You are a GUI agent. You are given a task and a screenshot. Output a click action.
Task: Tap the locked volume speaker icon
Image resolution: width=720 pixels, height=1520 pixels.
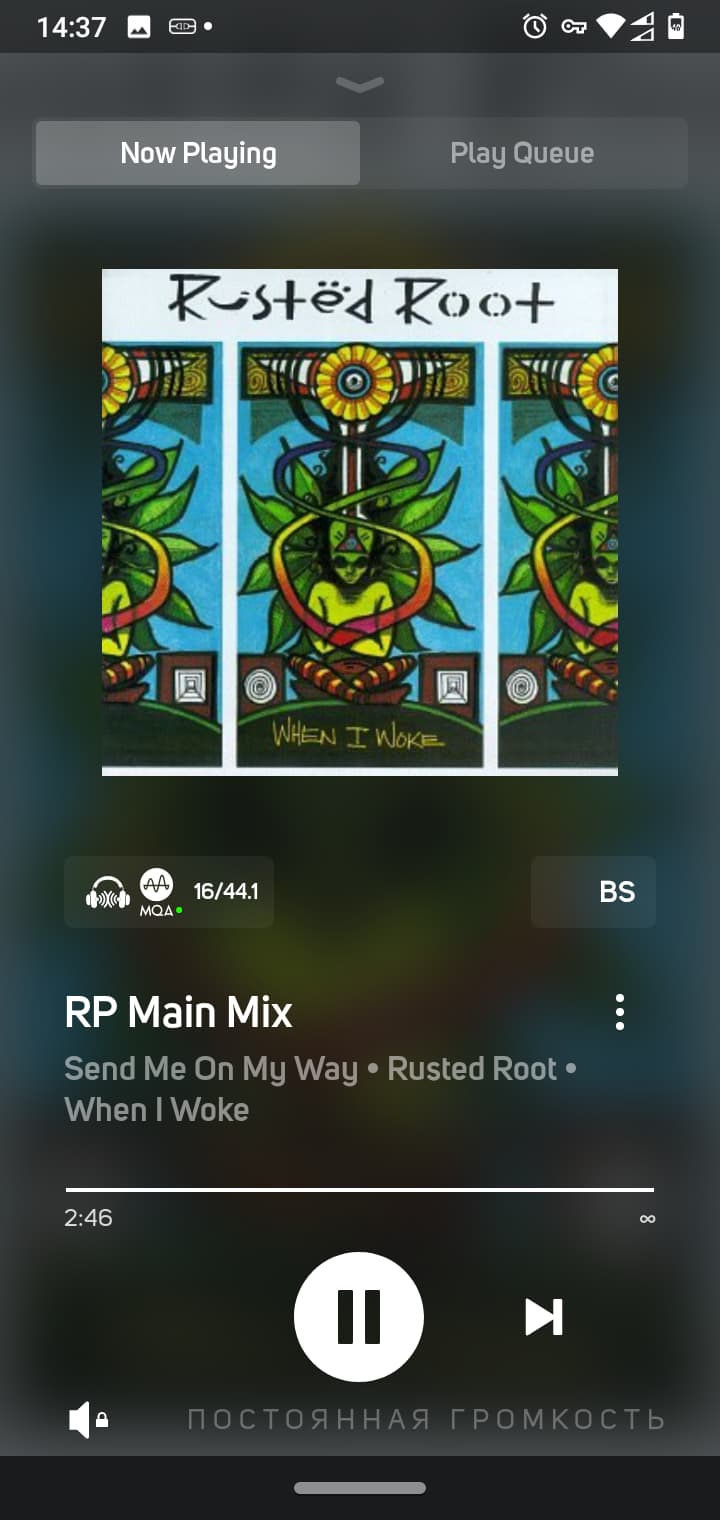point(88,1419)
